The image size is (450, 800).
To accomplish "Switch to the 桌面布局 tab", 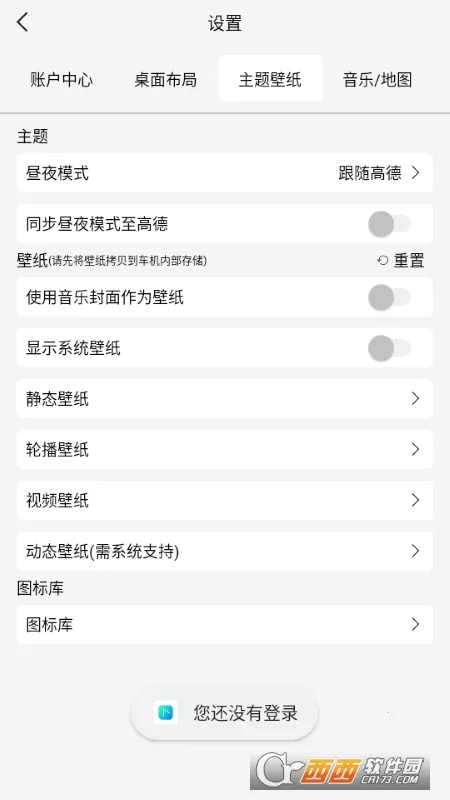I will click(166, 80).
